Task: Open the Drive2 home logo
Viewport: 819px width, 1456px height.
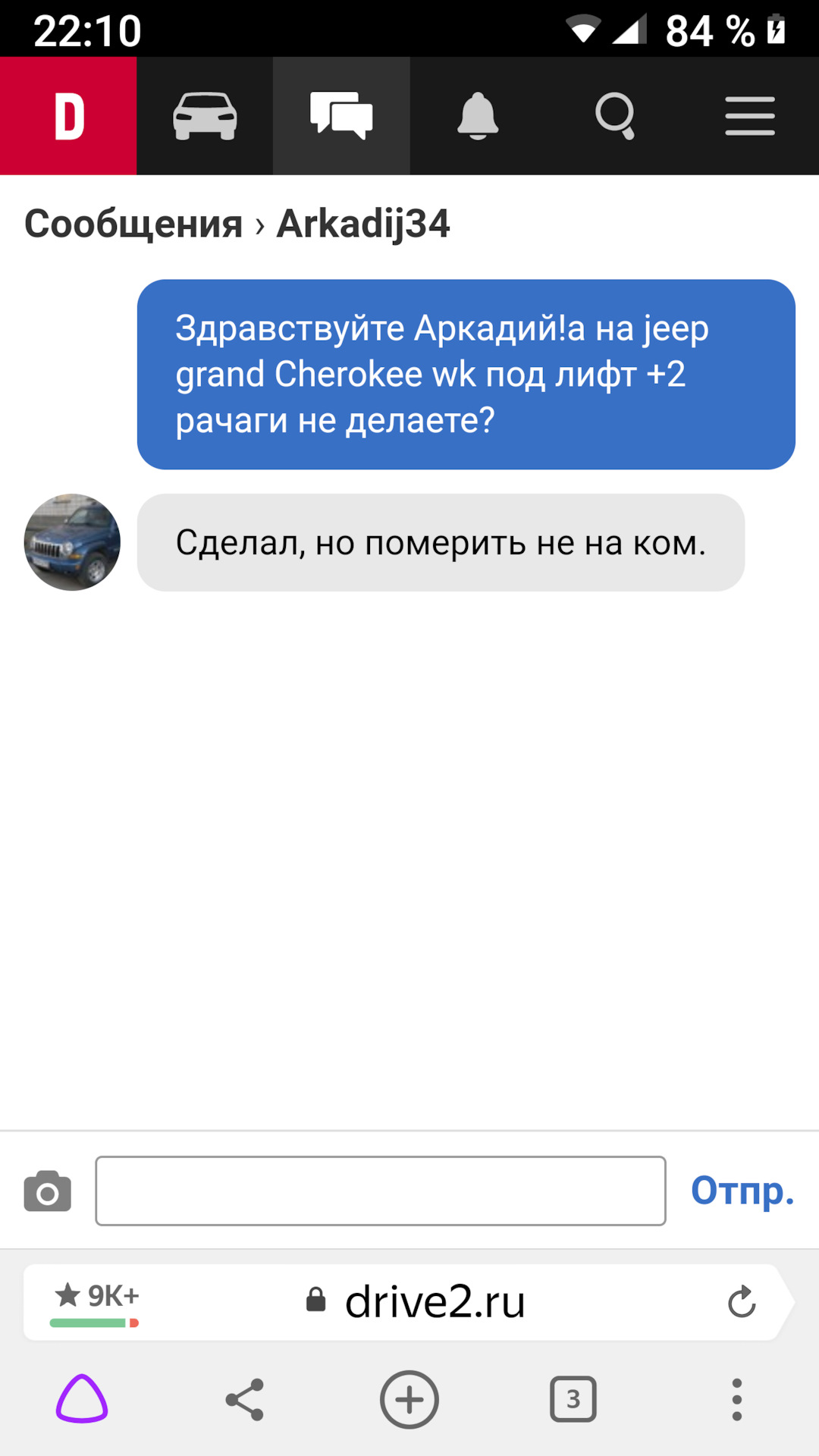Action: (68, 116)
